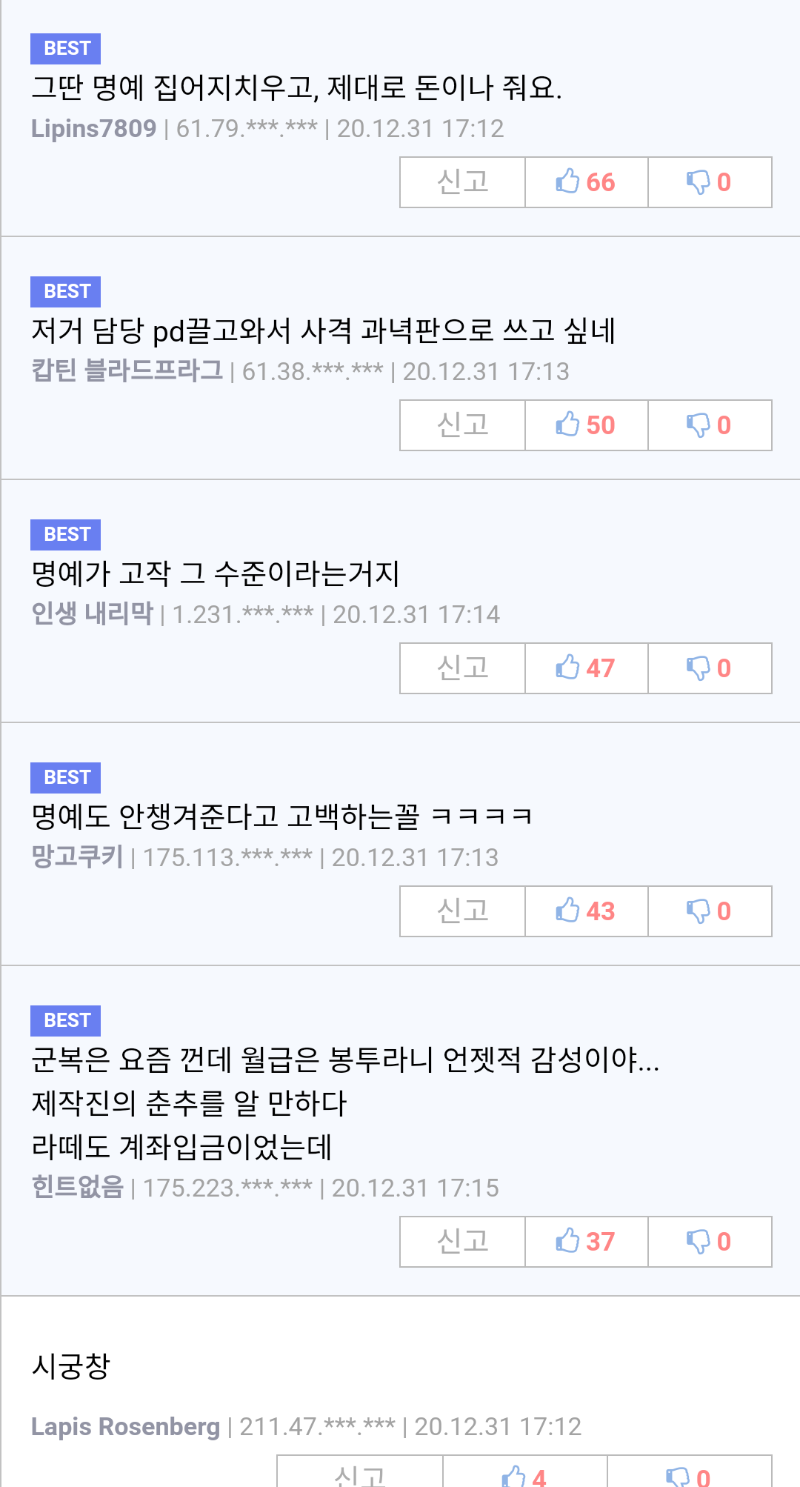Thumbs down 인생 내리막's comment
This screenshot has height=1487, width=800.
tap(710, 668)
